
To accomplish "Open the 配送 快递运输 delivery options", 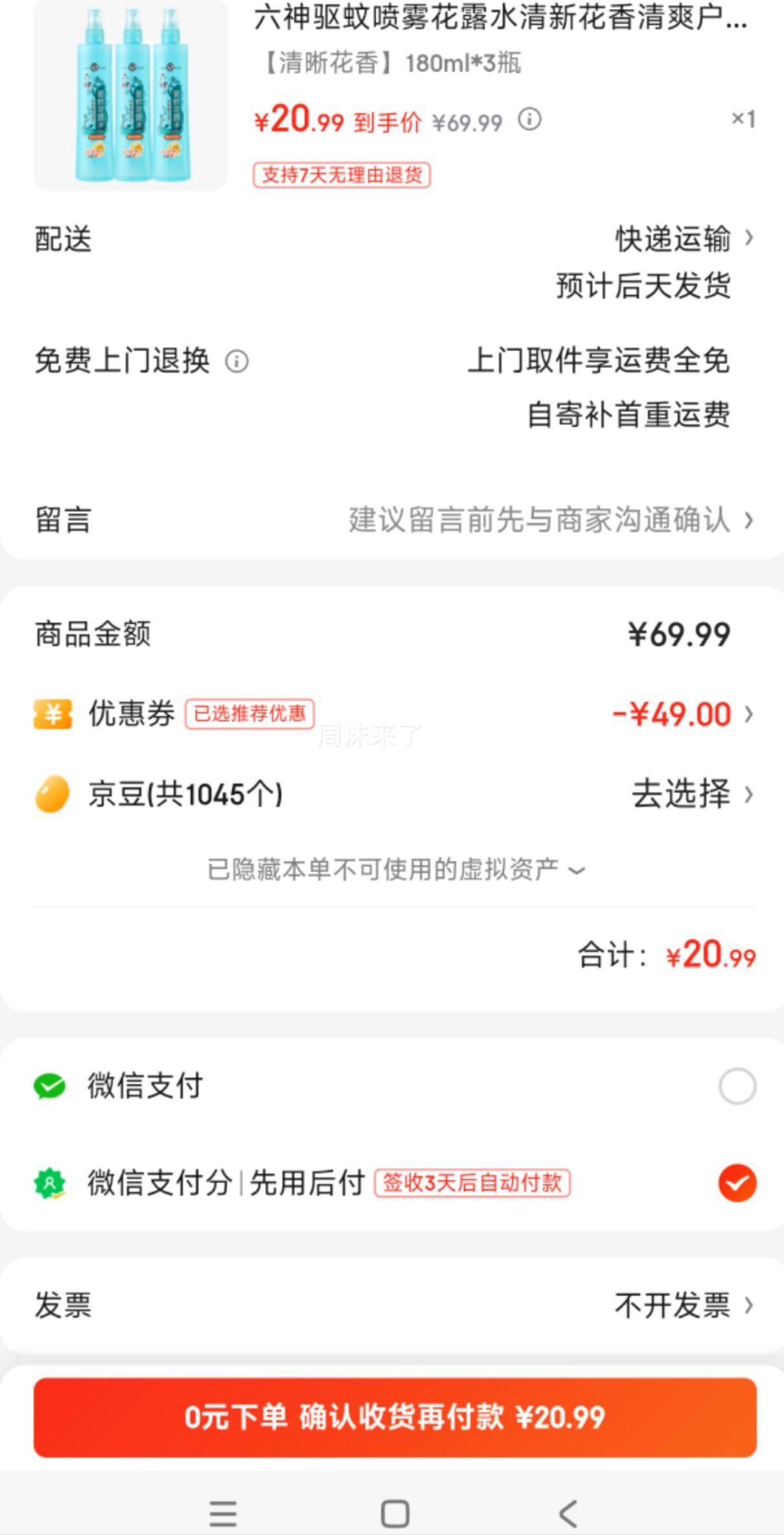I will point(684,239).
